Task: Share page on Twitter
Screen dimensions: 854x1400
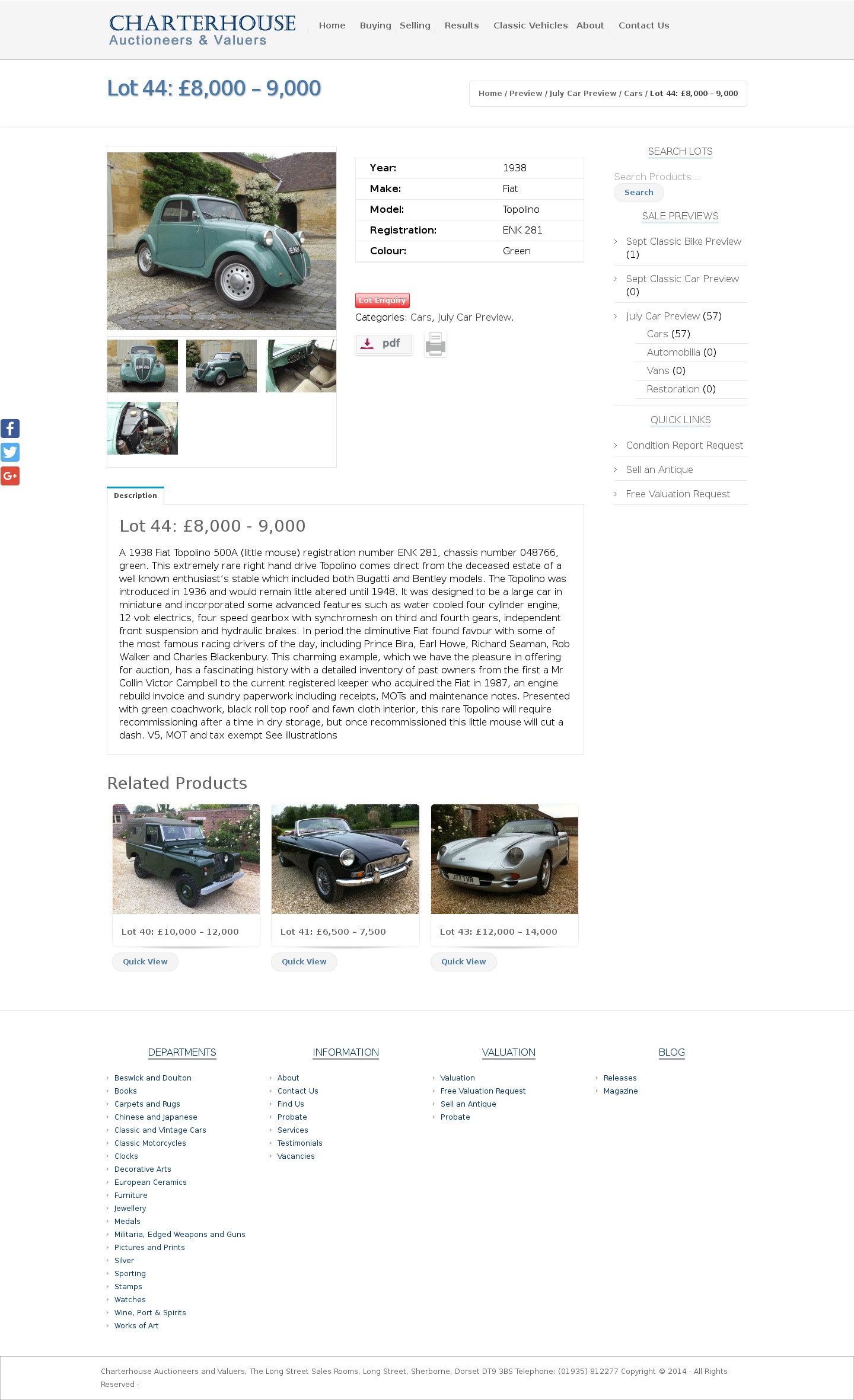Action: click(10, 452)
